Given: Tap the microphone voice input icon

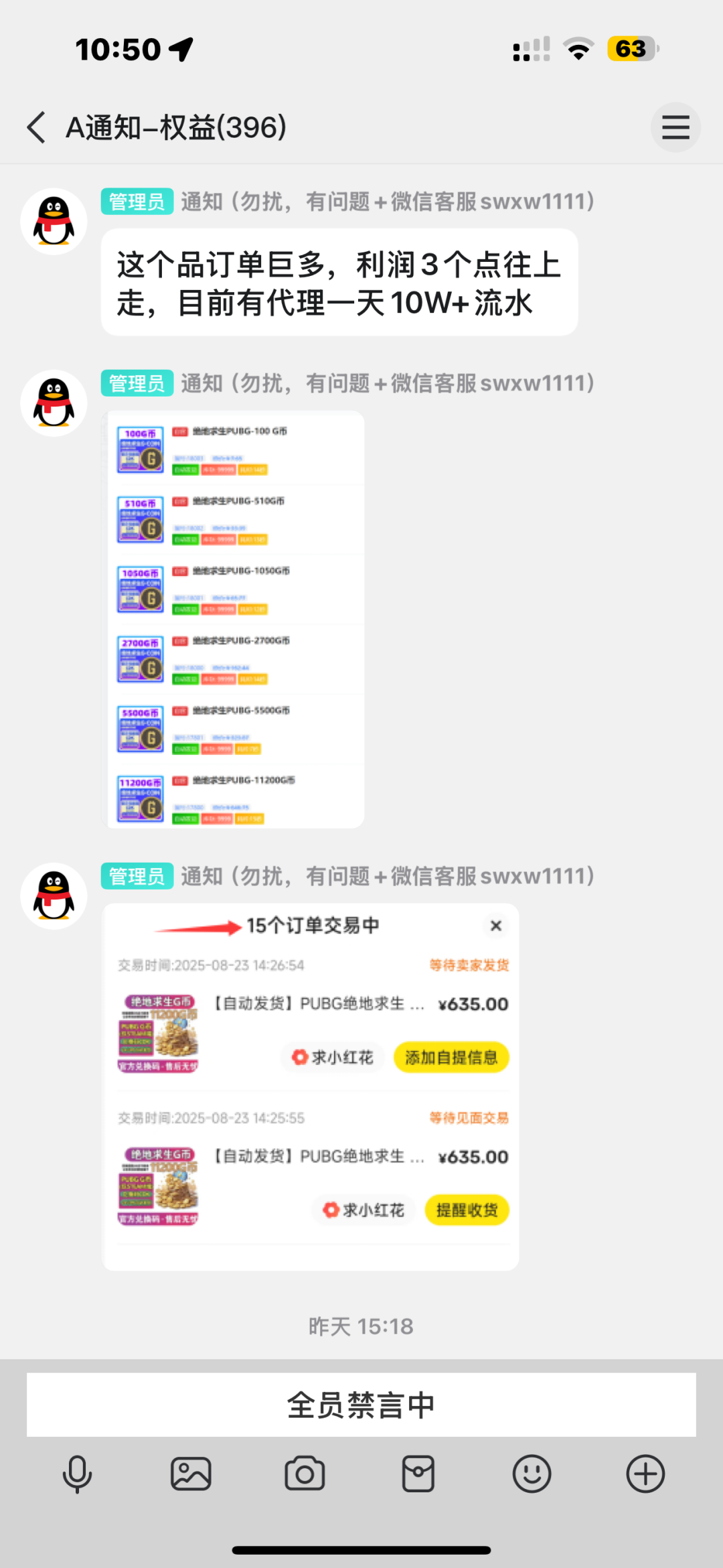Looking at the screenshot, I should click(x=77, y=1474).
